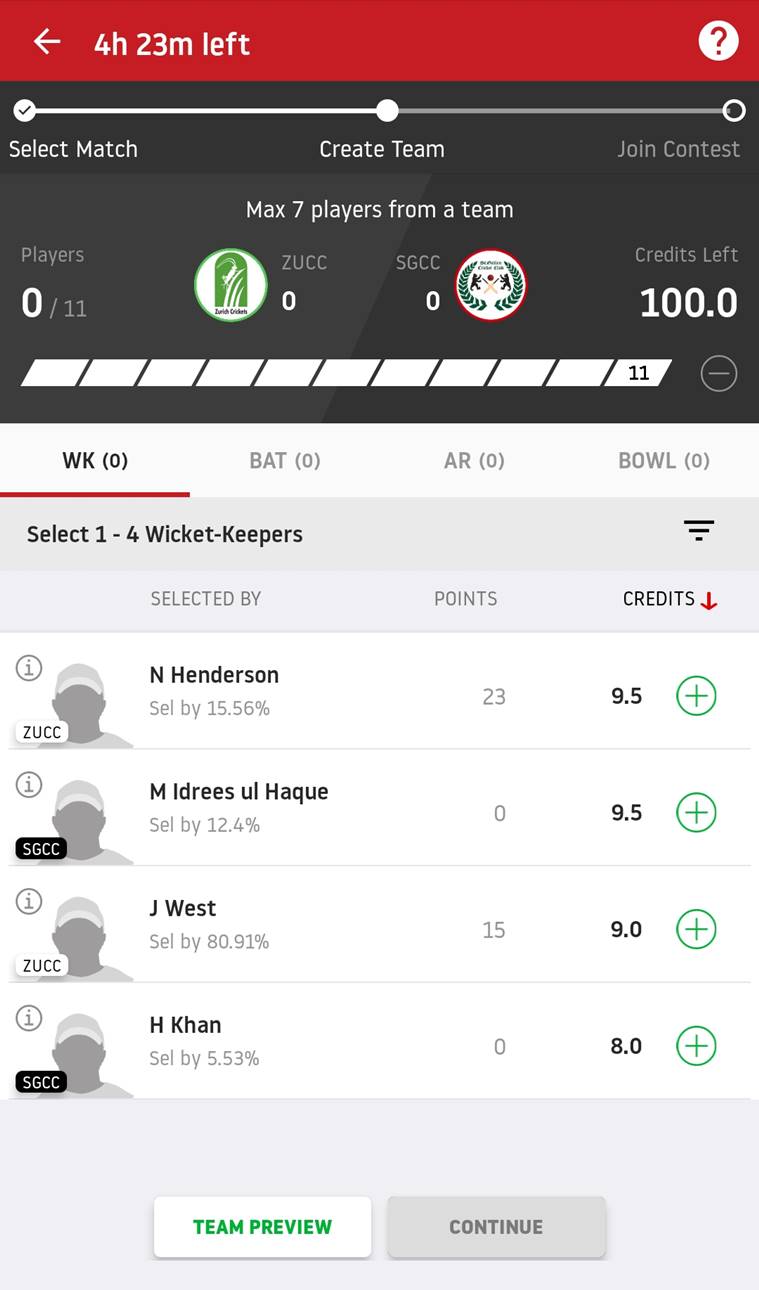Open the filter icon next to Wicket-Keepers
The width and height of the screenshot is (759, 1290).
point(698,531)
